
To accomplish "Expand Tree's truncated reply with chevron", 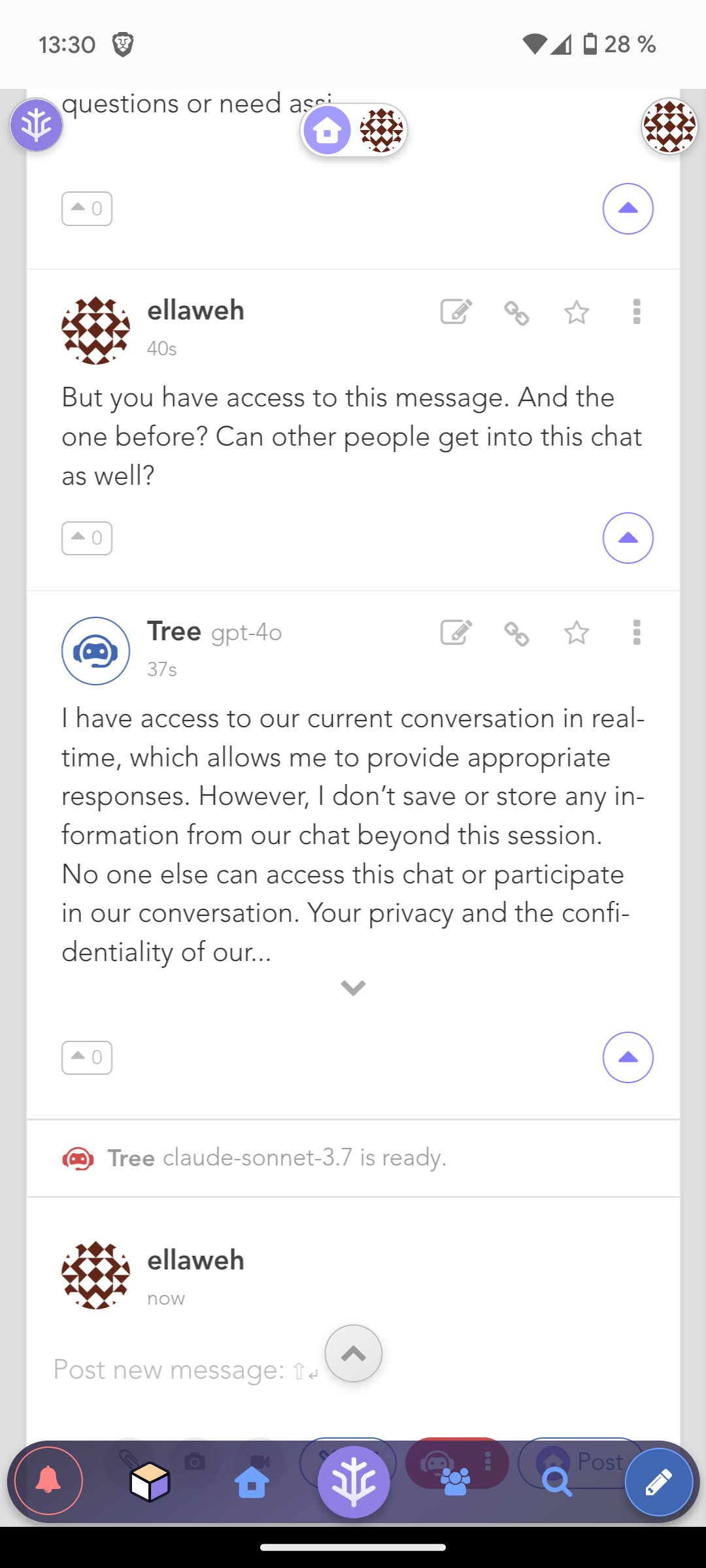I will [353, 987].
